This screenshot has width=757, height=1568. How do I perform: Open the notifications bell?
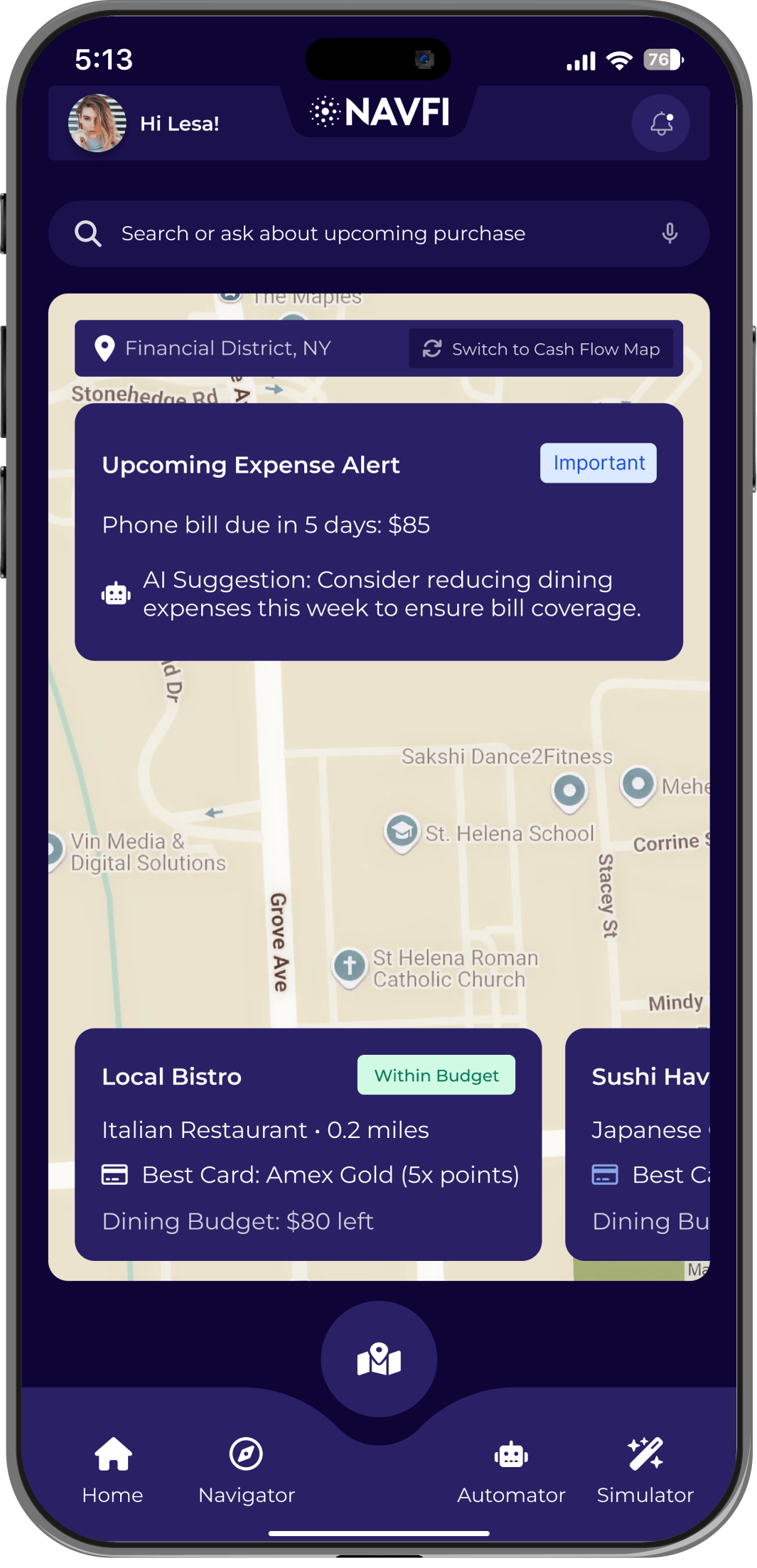pos(660,124)
